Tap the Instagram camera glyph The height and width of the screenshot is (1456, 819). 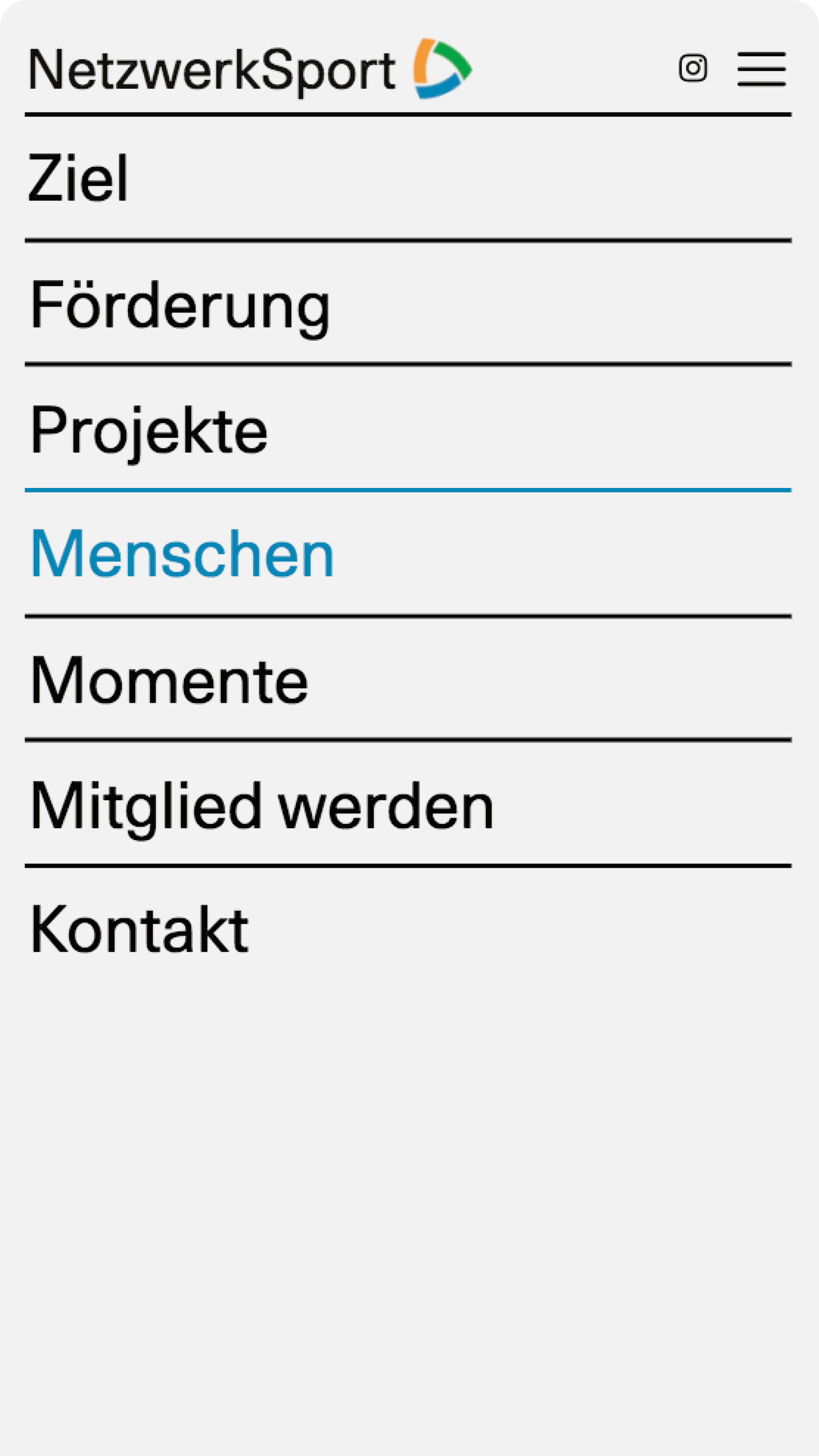tap(694, 68)
